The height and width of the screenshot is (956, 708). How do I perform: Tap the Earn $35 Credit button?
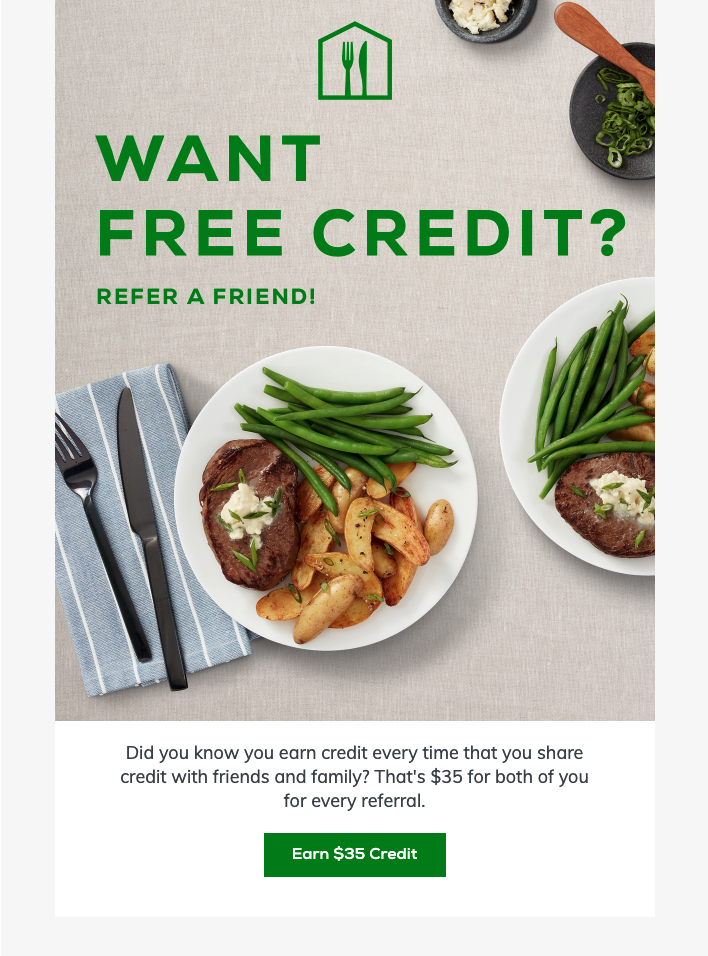(354, 854)
